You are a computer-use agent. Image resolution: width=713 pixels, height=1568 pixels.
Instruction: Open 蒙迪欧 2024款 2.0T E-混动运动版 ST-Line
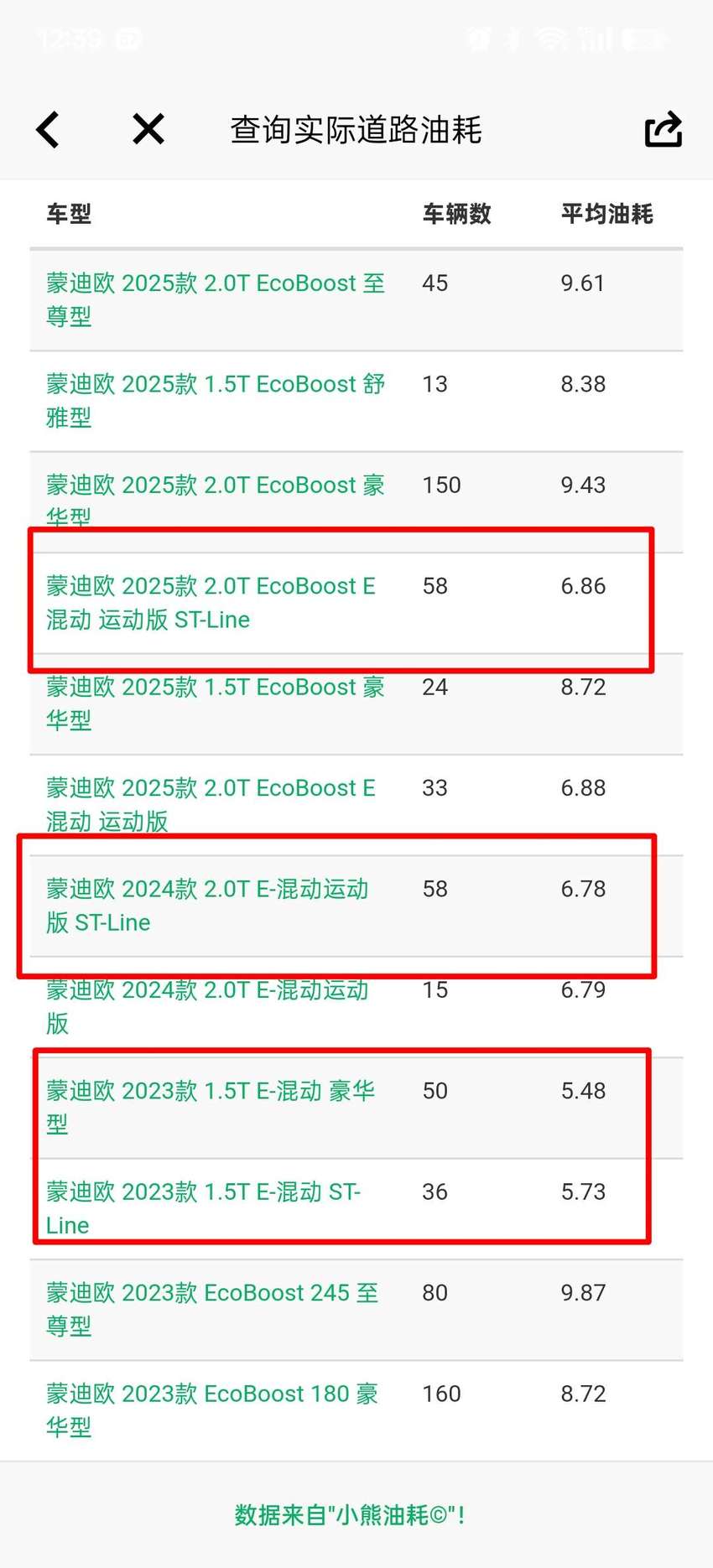207,906
